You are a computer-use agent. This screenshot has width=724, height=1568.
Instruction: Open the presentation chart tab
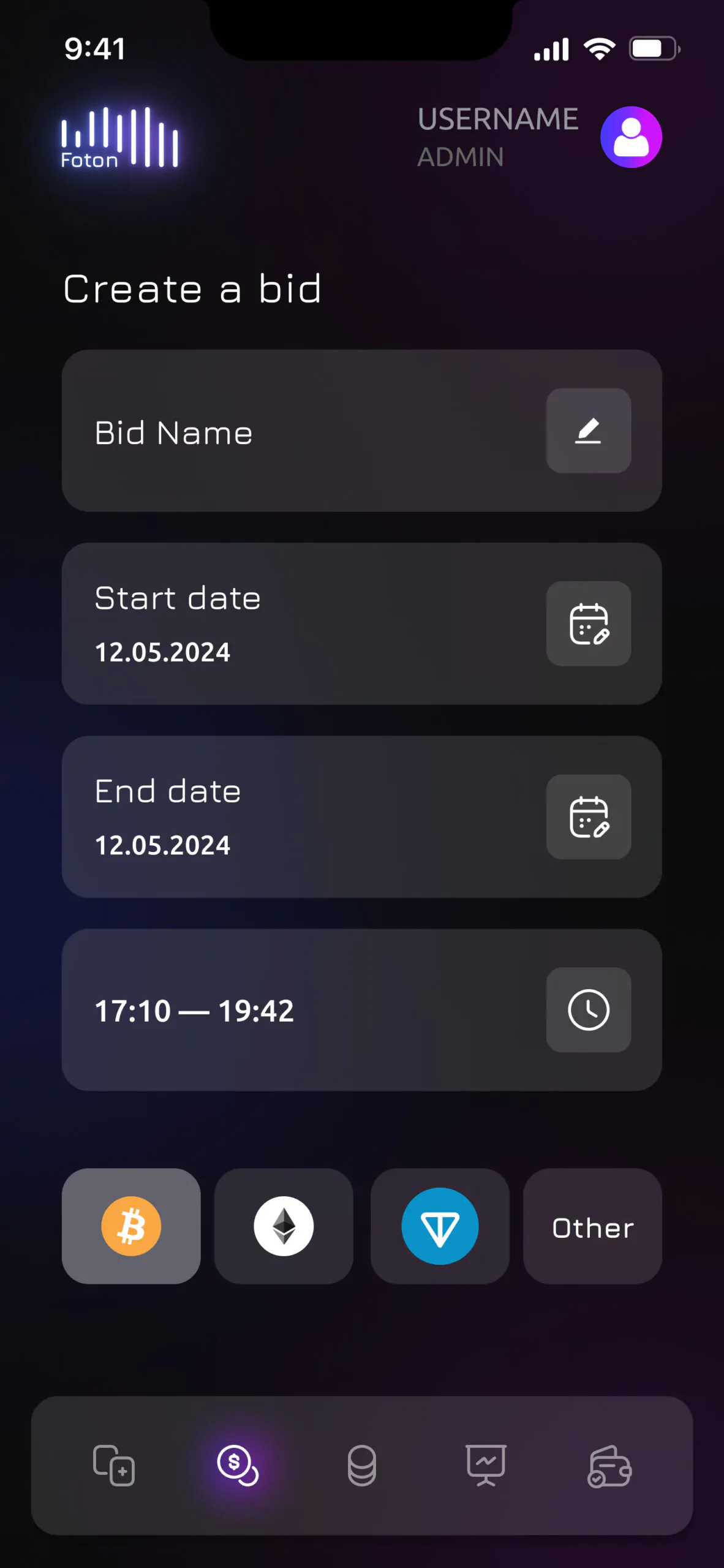coord(486,1465)
